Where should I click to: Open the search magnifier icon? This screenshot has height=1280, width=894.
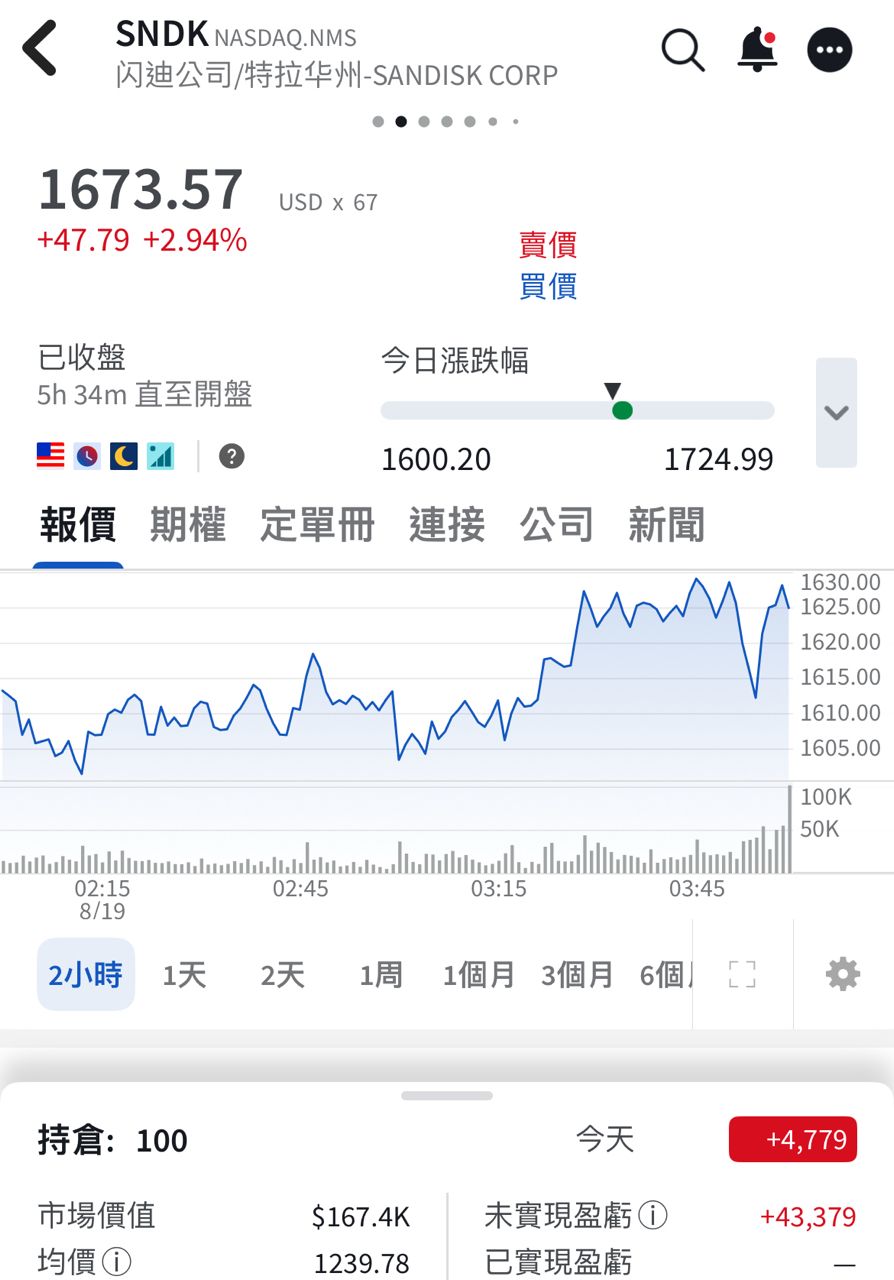pyautogui.click(x=683, y=49)
